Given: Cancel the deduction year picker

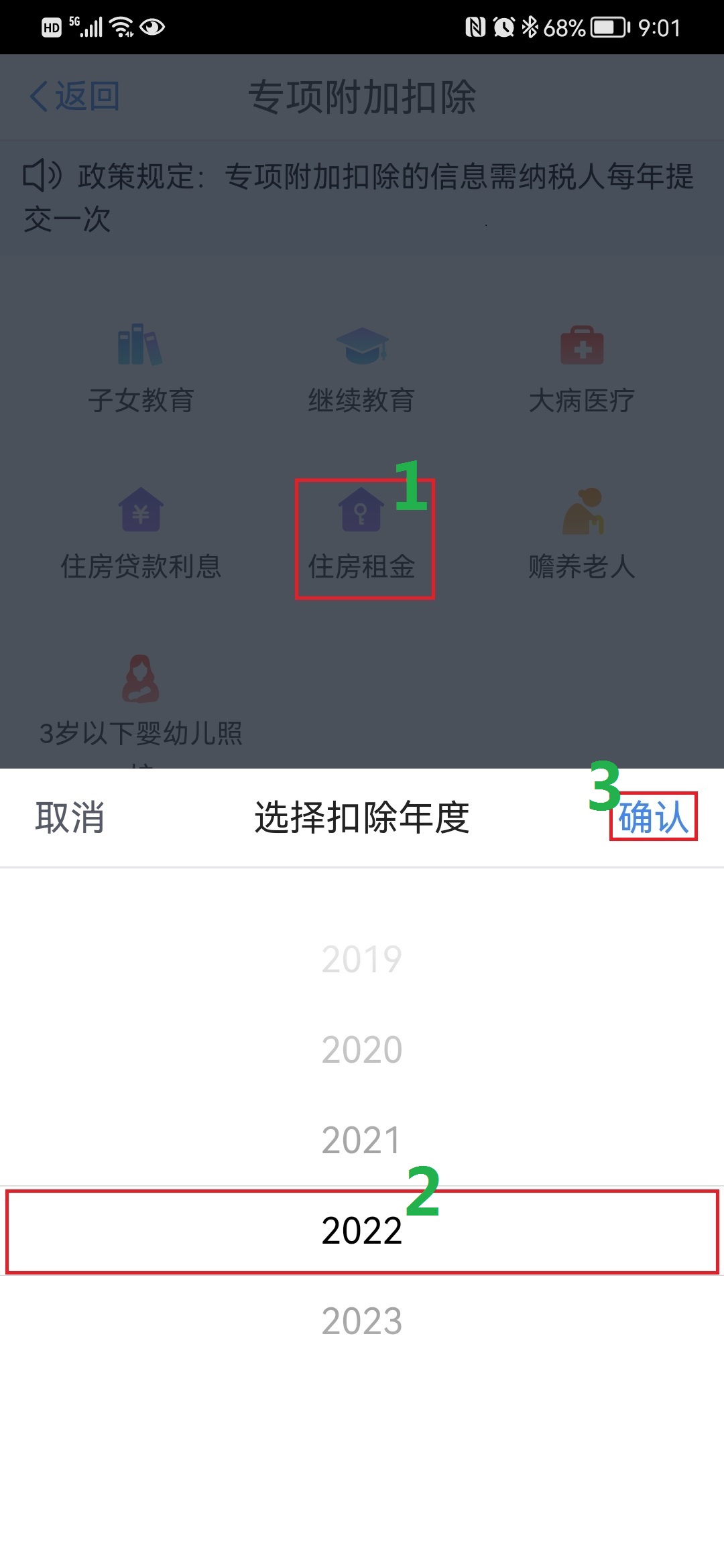Looking at the screenshot, I should [70, 818].
